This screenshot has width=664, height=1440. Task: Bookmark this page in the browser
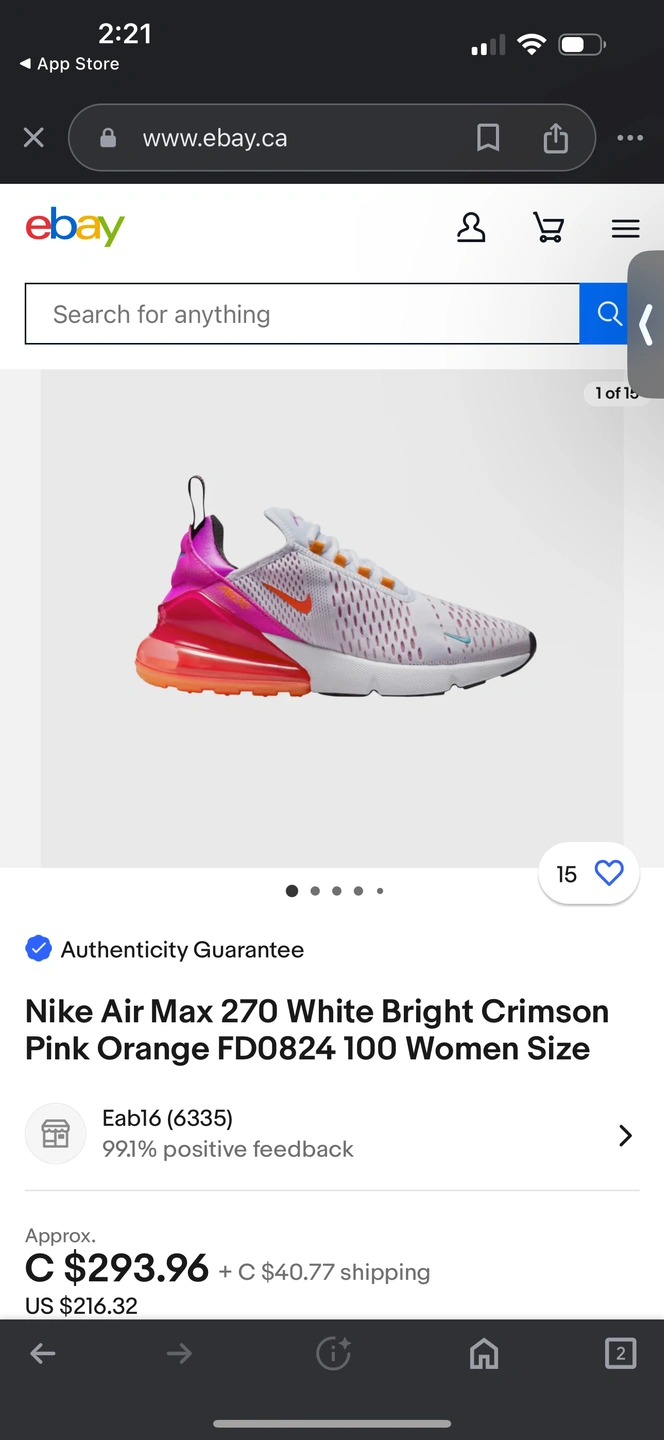(488, 138)
